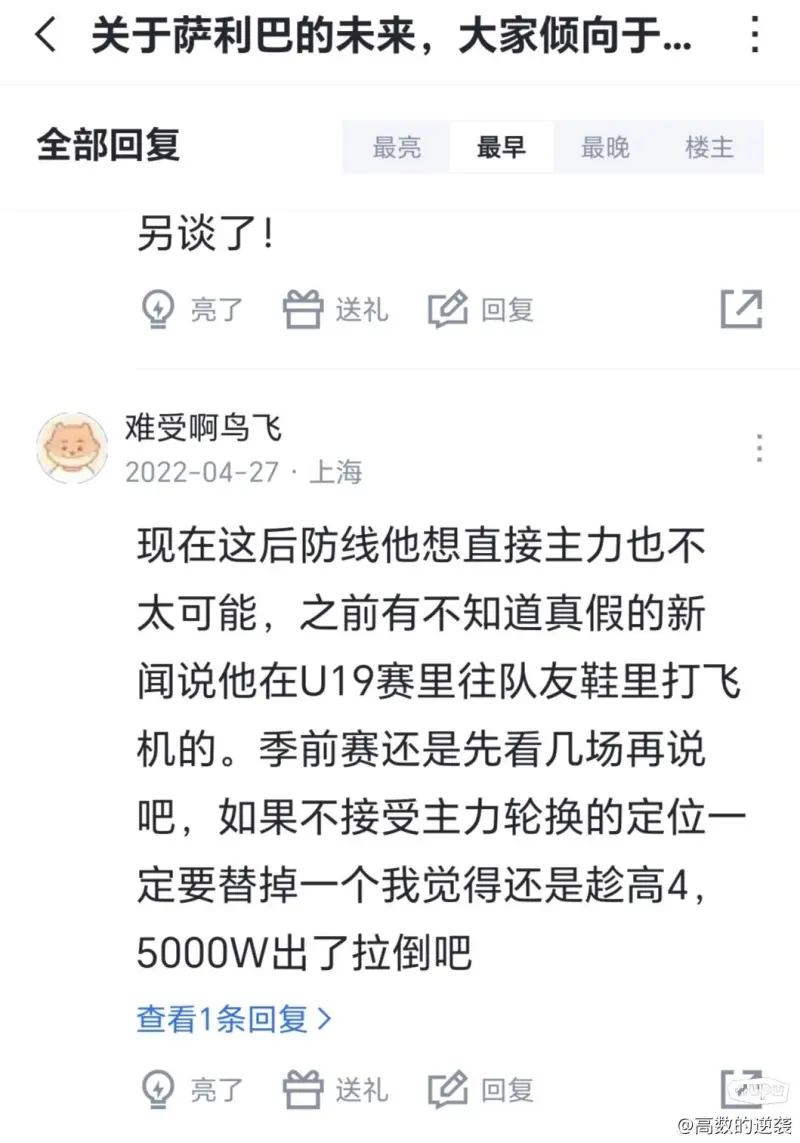Open the thread overflow menu
Screen dimensions: 800x1143
[x=755, y=37]
